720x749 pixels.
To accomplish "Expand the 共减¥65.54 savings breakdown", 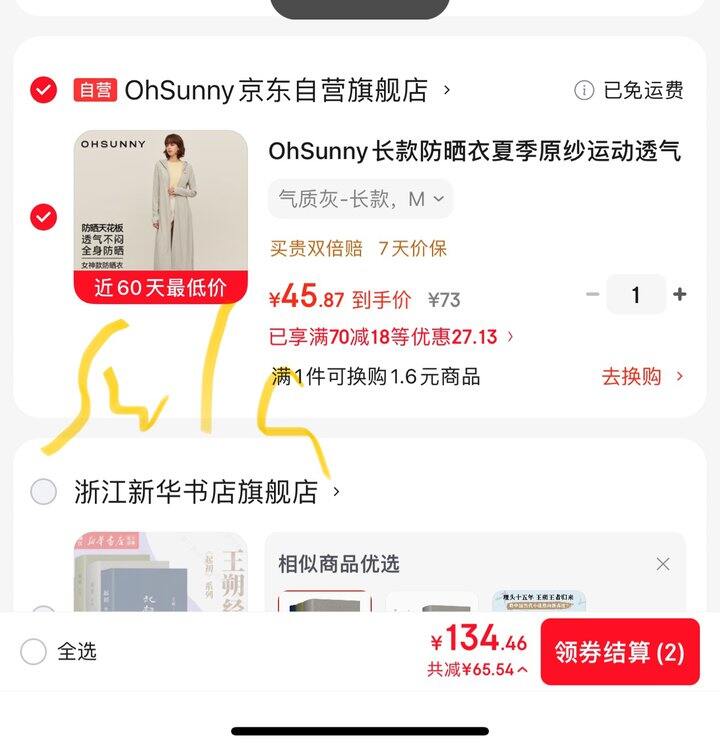I will pyautogui.click(x=478, y=670).
